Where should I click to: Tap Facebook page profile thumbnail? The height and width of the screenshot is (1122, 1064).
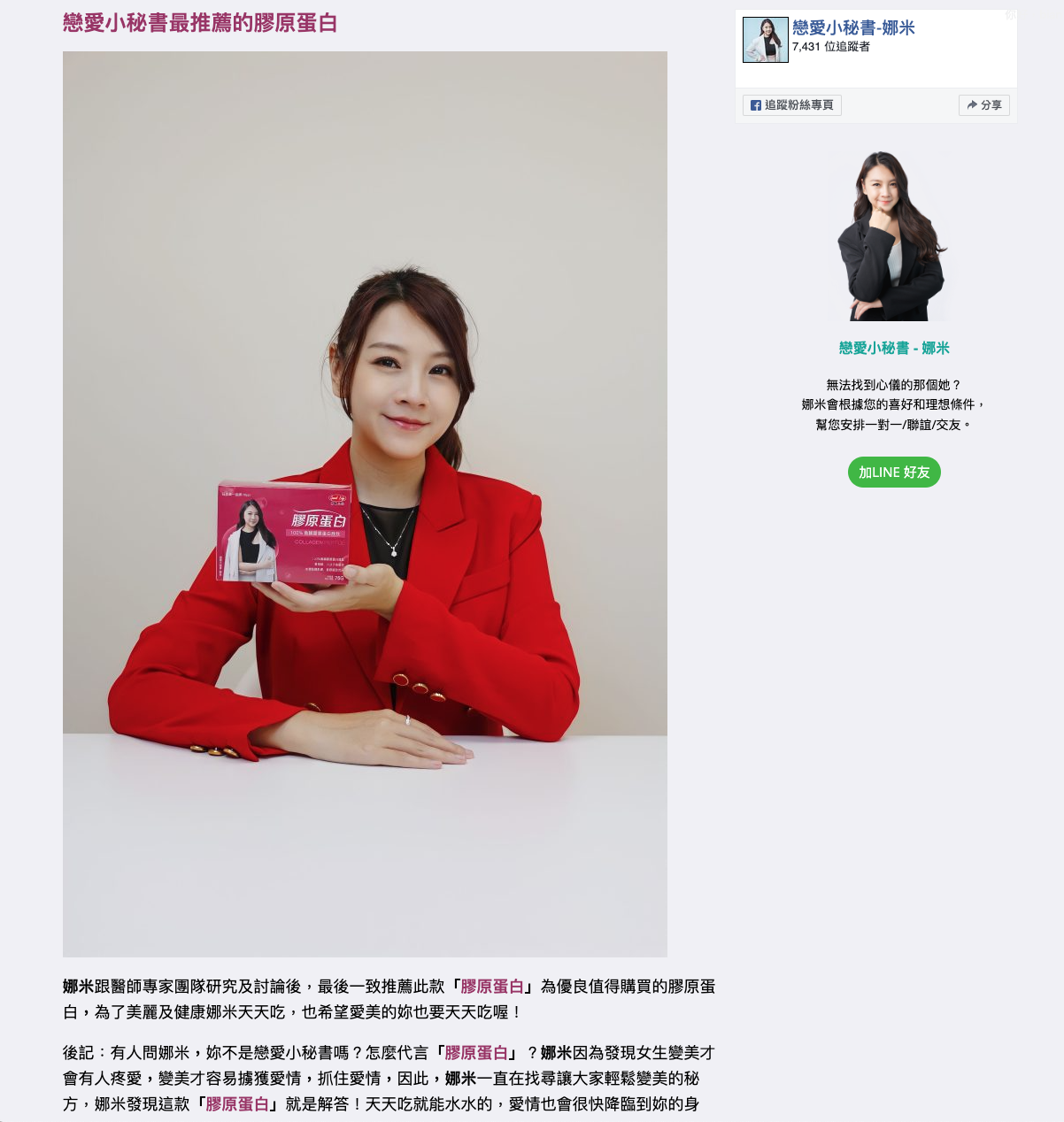pyautogui.click(x=765, y=40)
